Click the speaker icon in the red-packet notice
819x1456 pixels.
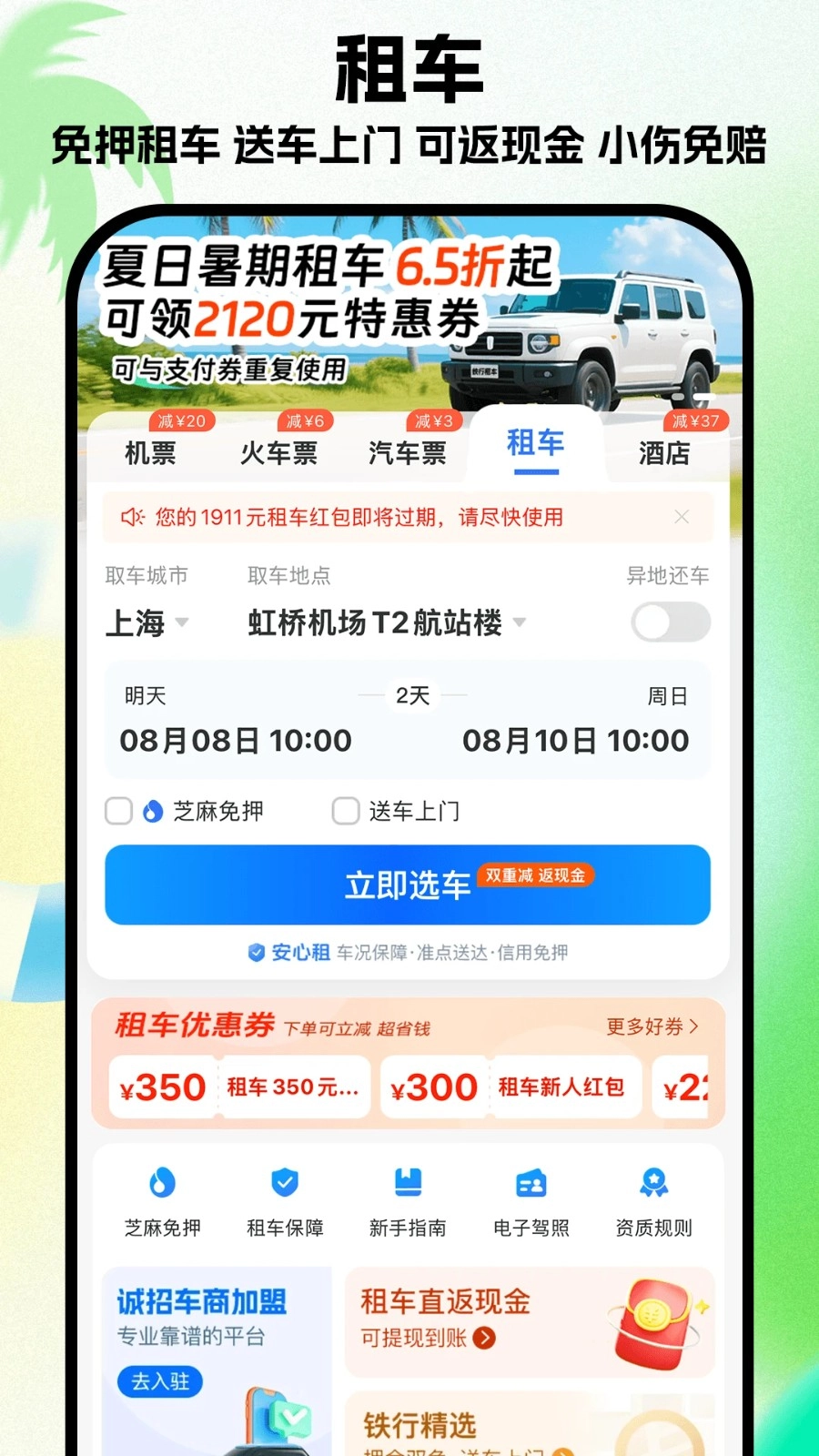(133, 517)
